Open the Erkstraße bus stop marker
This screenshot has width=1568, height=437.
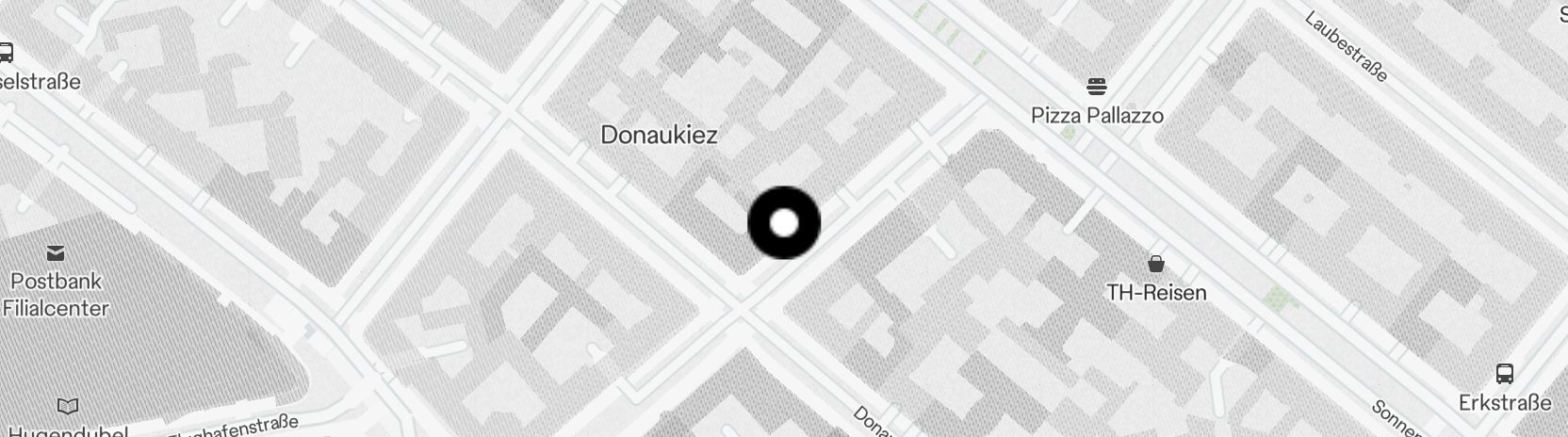pyautogui.click(x=1505, y=374)
